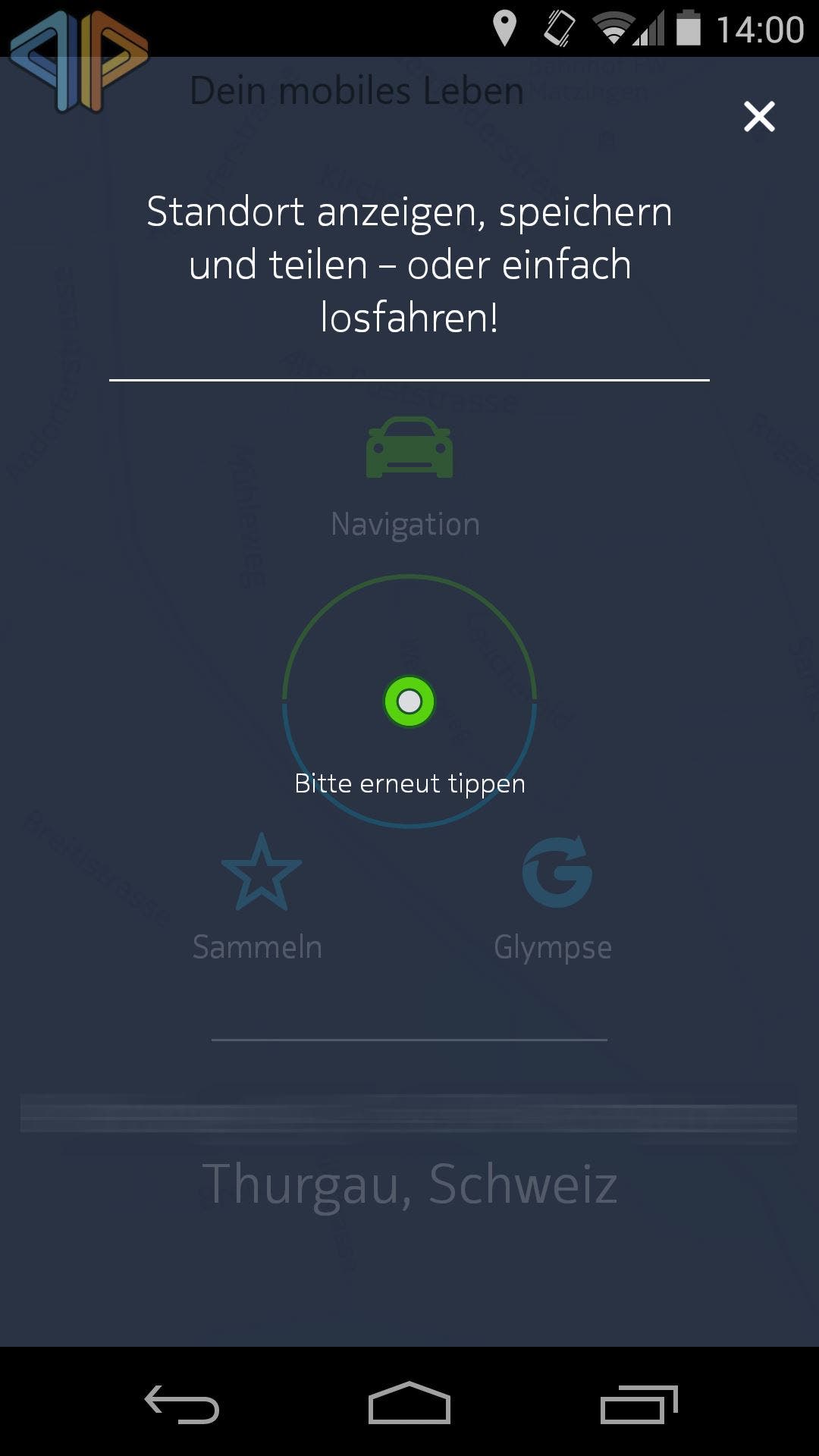This screenshot has width=819, height=1456.
Task: Close the tutorial overlay with X
Action: (759, 117)
